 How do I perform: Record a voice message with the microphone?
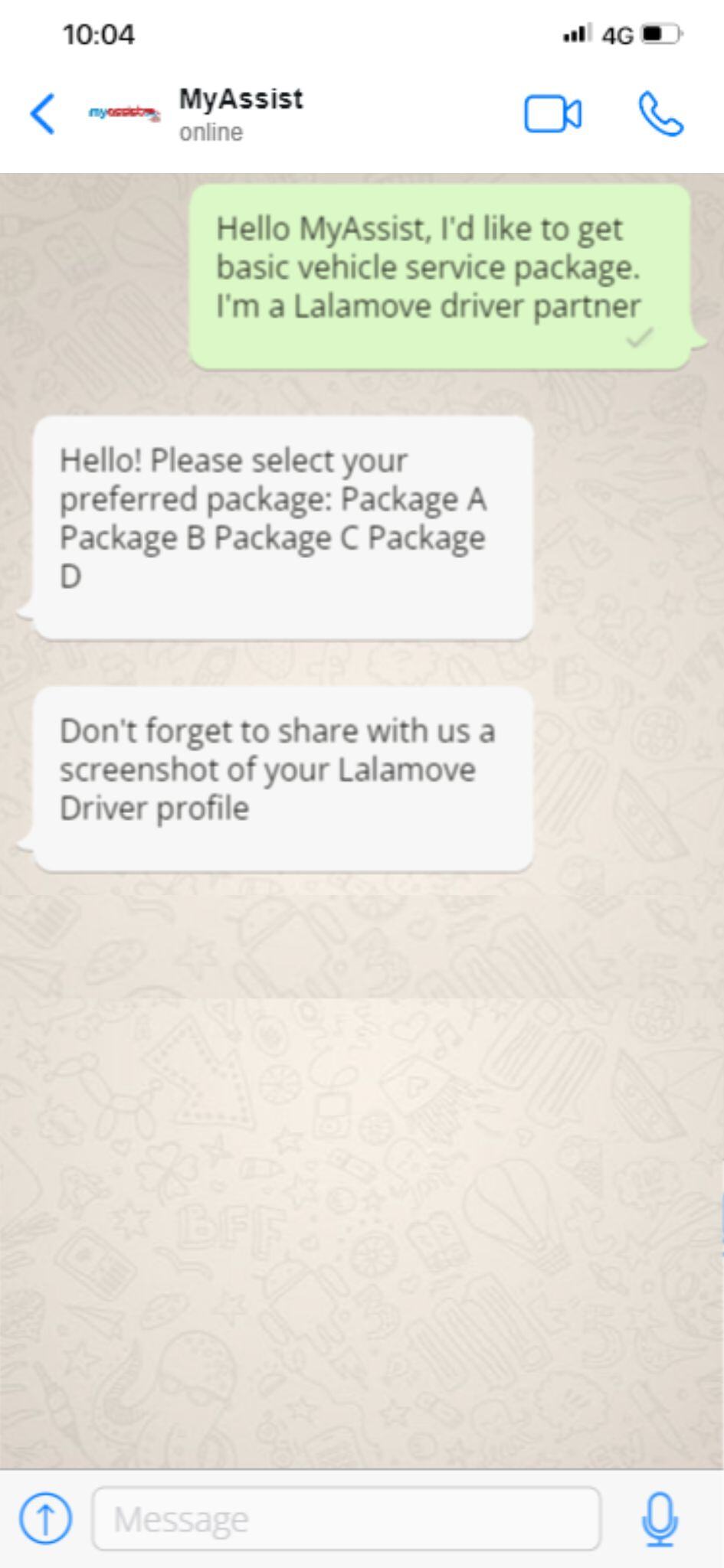click(659, 1518)
